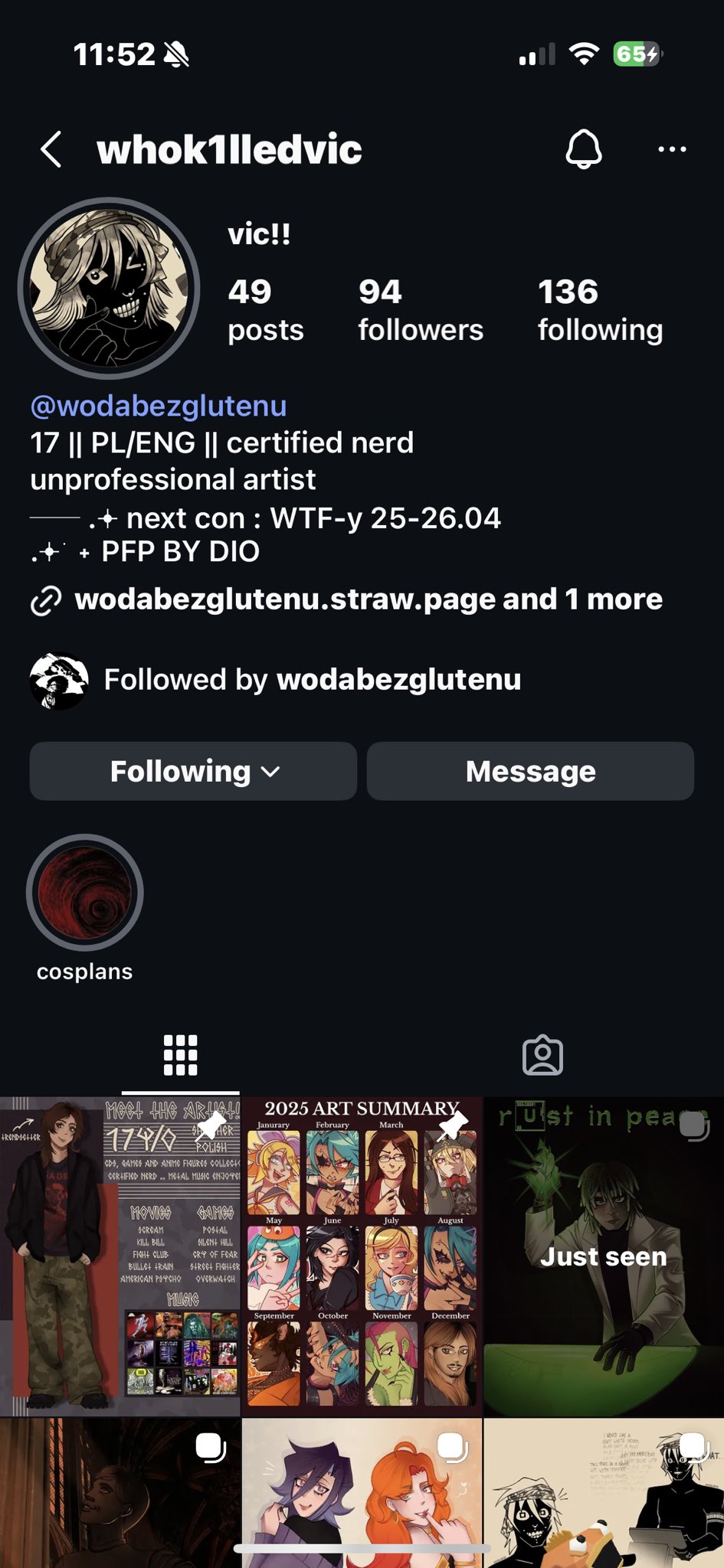724x1568 pixels.
Task: Visit the @wodabezglutenu mention in bio
Action: pos(159,406)
